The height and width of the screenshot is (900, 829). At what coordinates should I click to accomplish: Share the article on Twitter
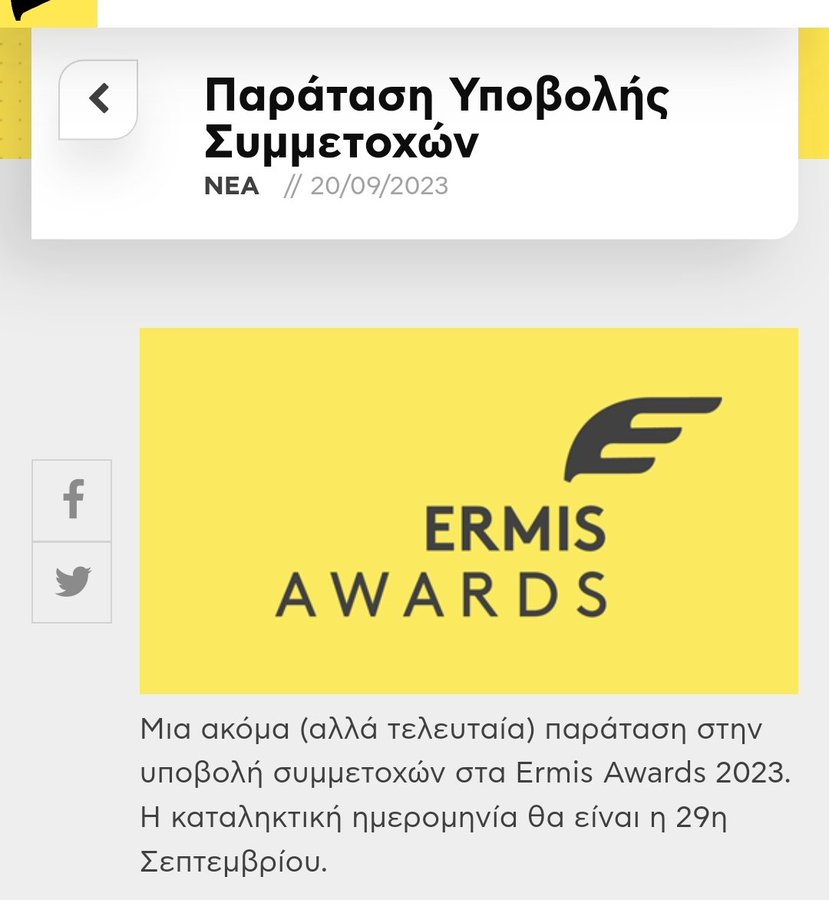point(72,582)
